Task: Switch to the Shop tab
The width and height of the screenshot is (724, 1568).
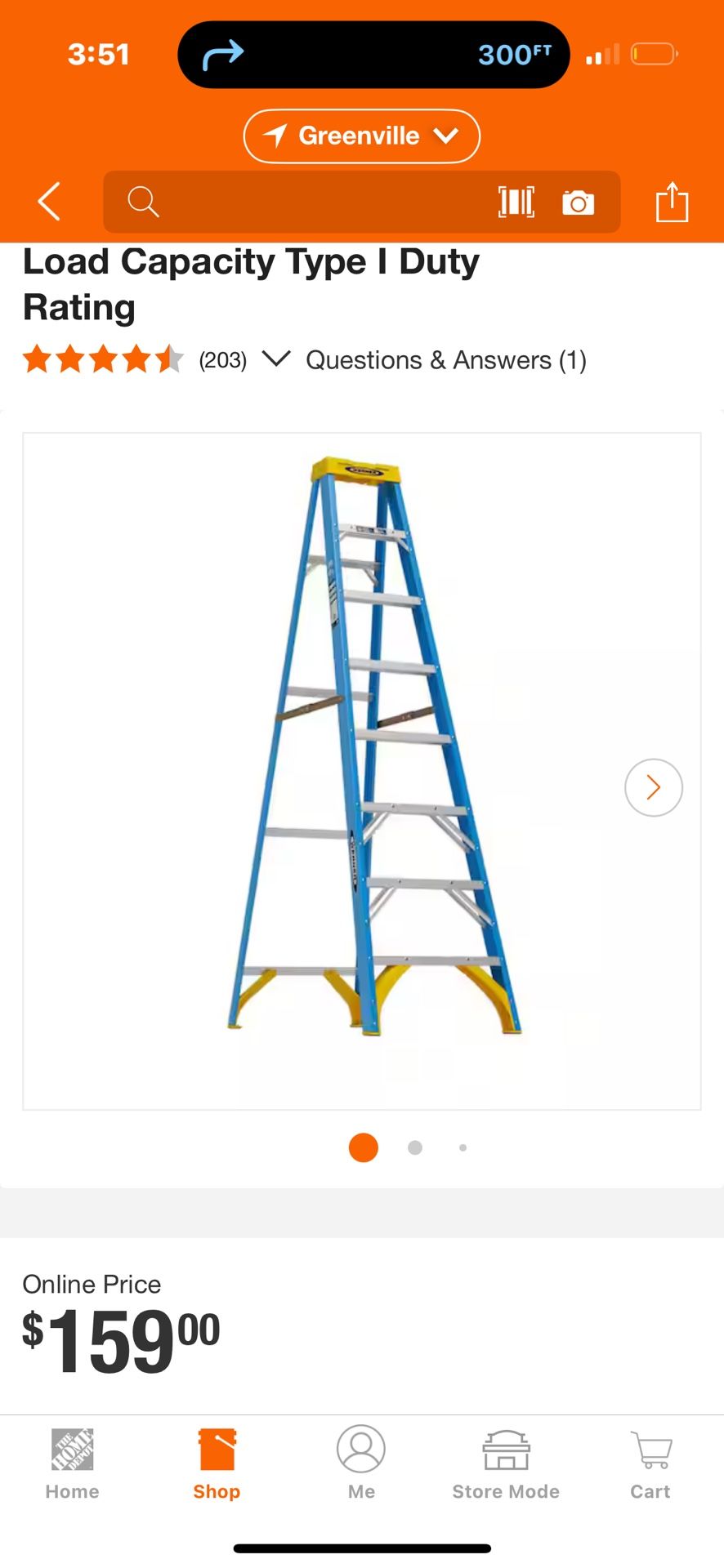Action: pos(217,1464)
